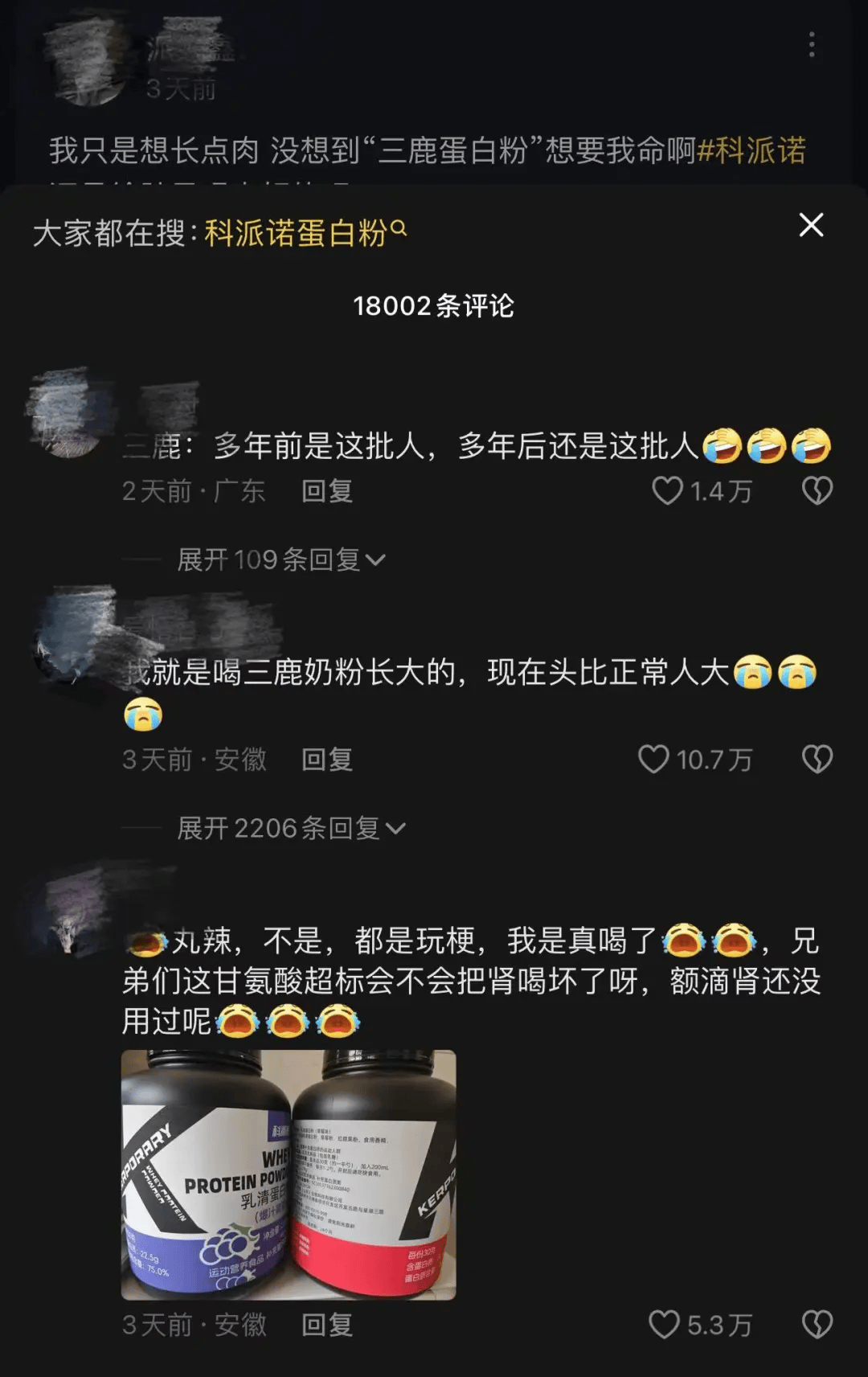The width and height of the screenshot is (868, 1377).
Task: Expand the 109 replies
Action: pyautogui.click(x=280, y=559)
